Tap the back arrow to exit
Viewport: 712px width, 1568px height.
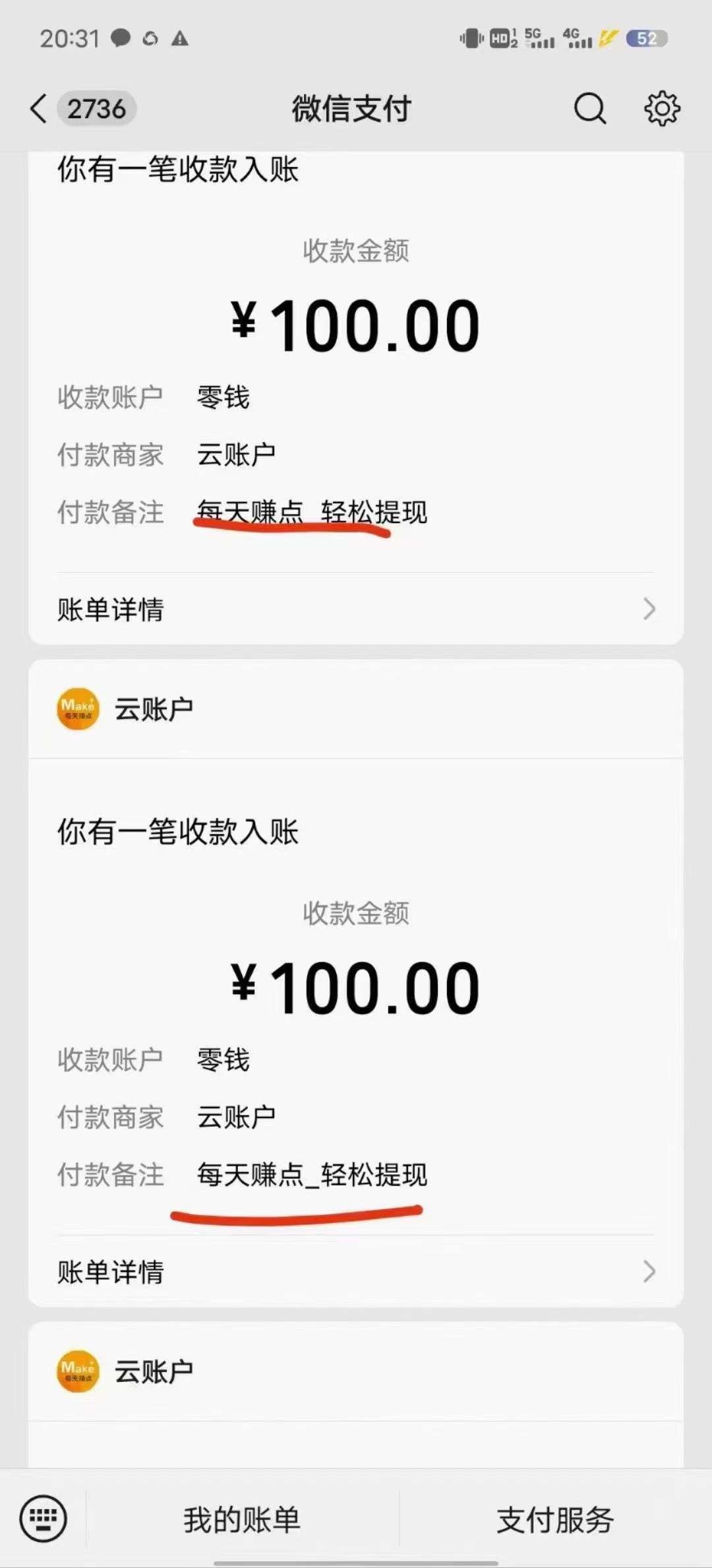[x=38, y=108]
